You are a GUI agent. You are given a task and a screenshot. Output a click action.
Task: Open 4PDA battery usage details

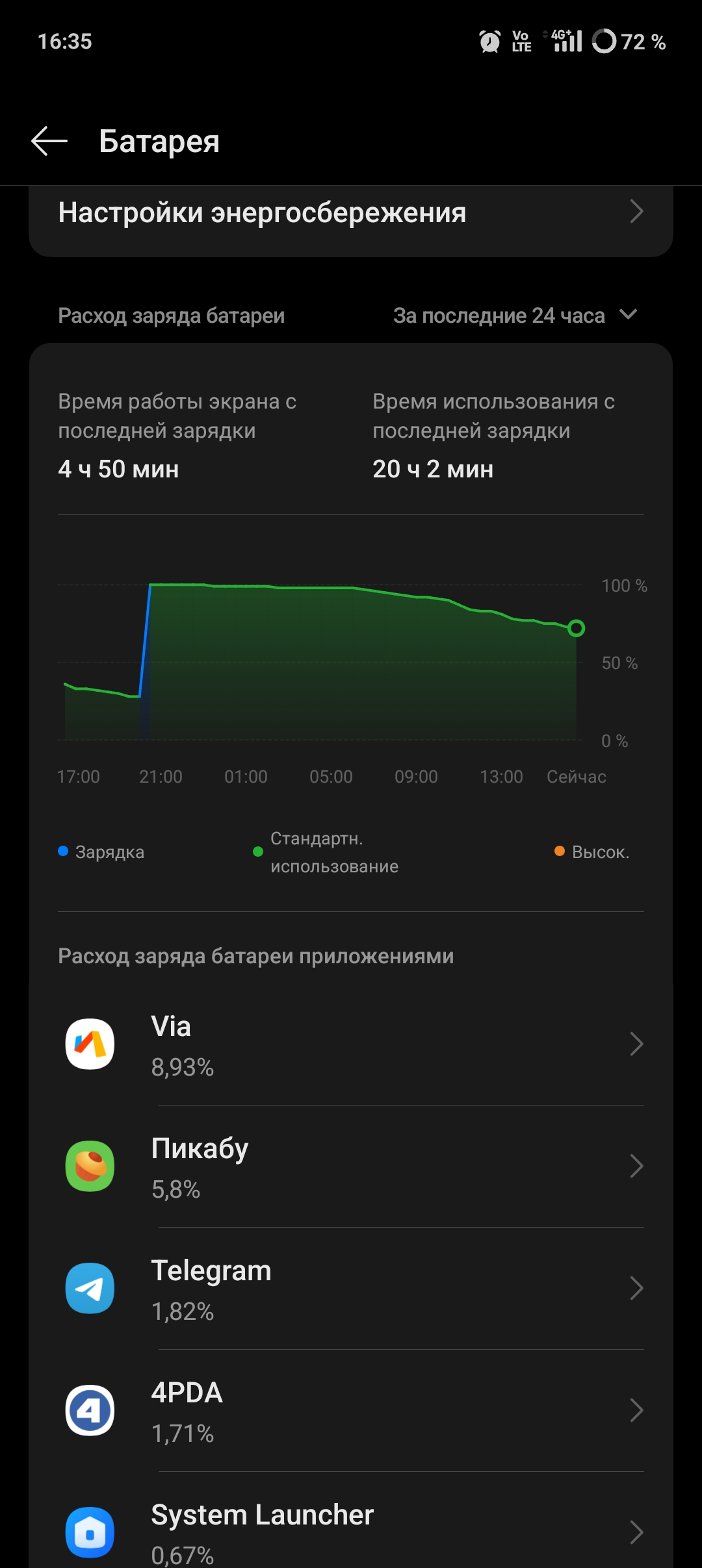pyautogui.click(x=351, y=1410)
